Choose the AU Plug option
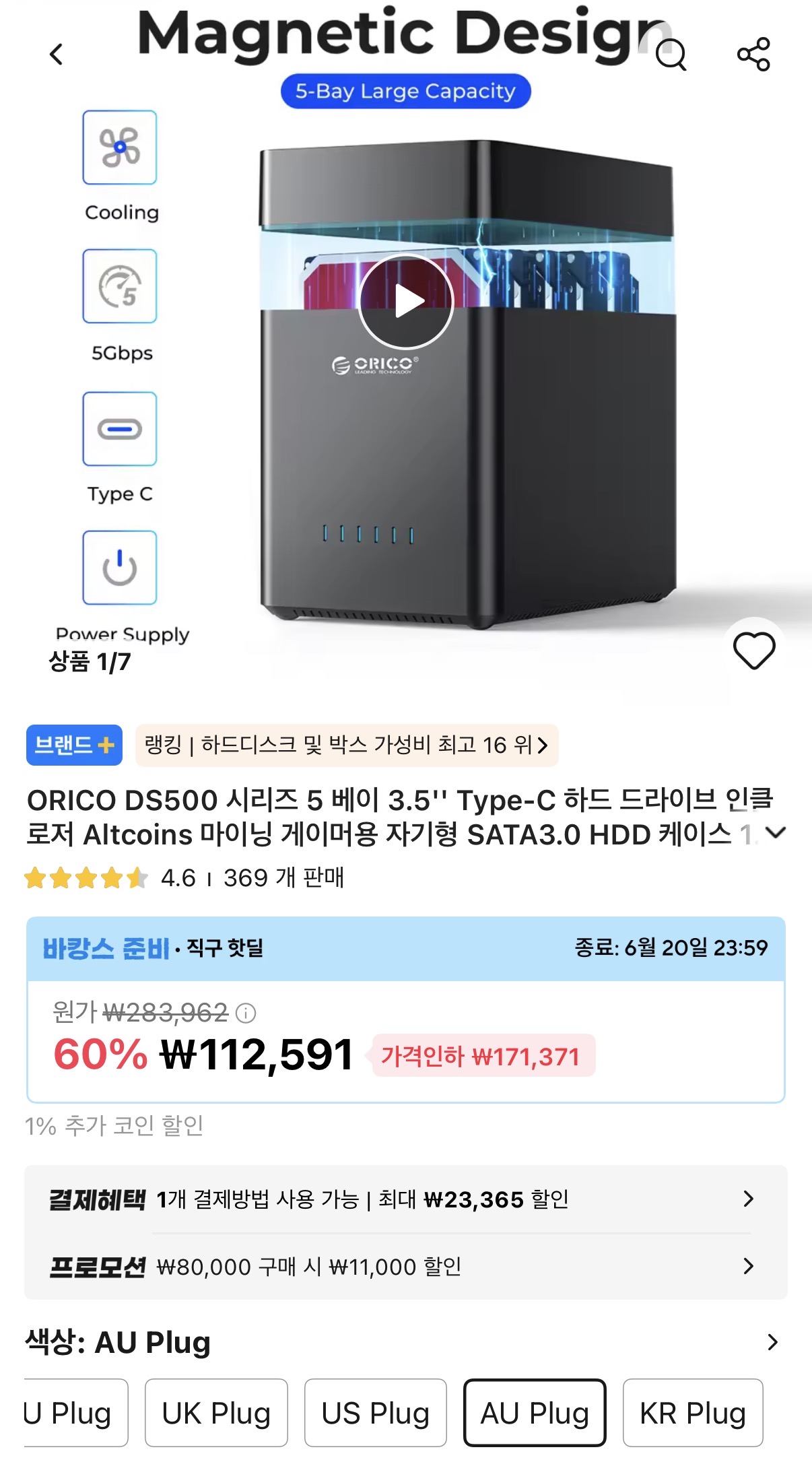 pyautogui.click(x=535, y=1413)
